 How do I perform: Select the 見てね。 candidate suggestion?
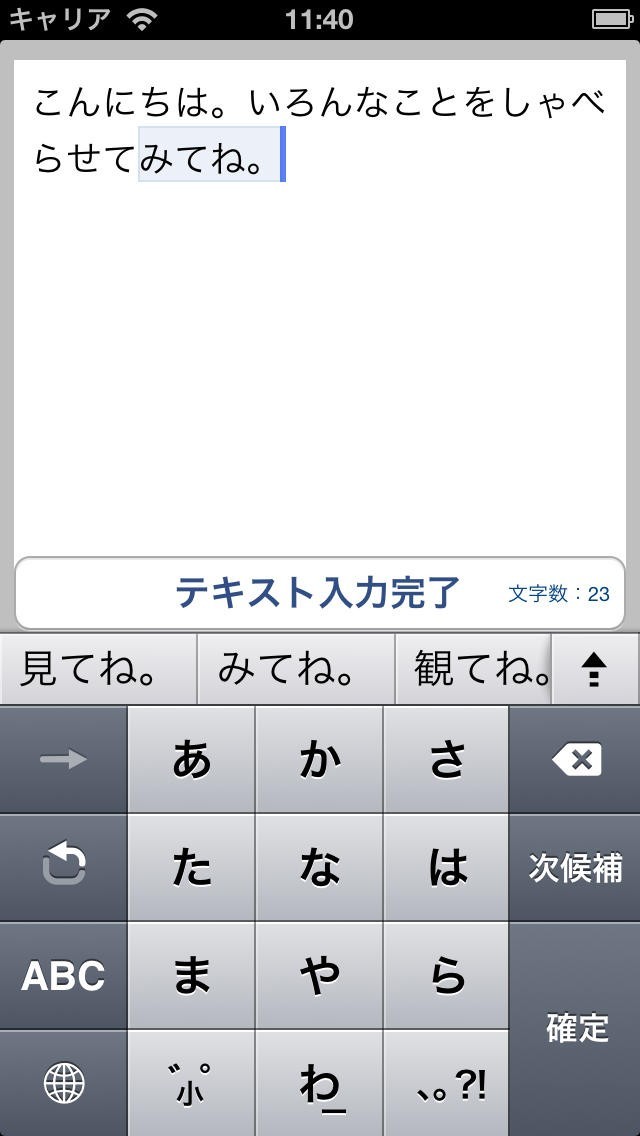click(x=97, y=670)
